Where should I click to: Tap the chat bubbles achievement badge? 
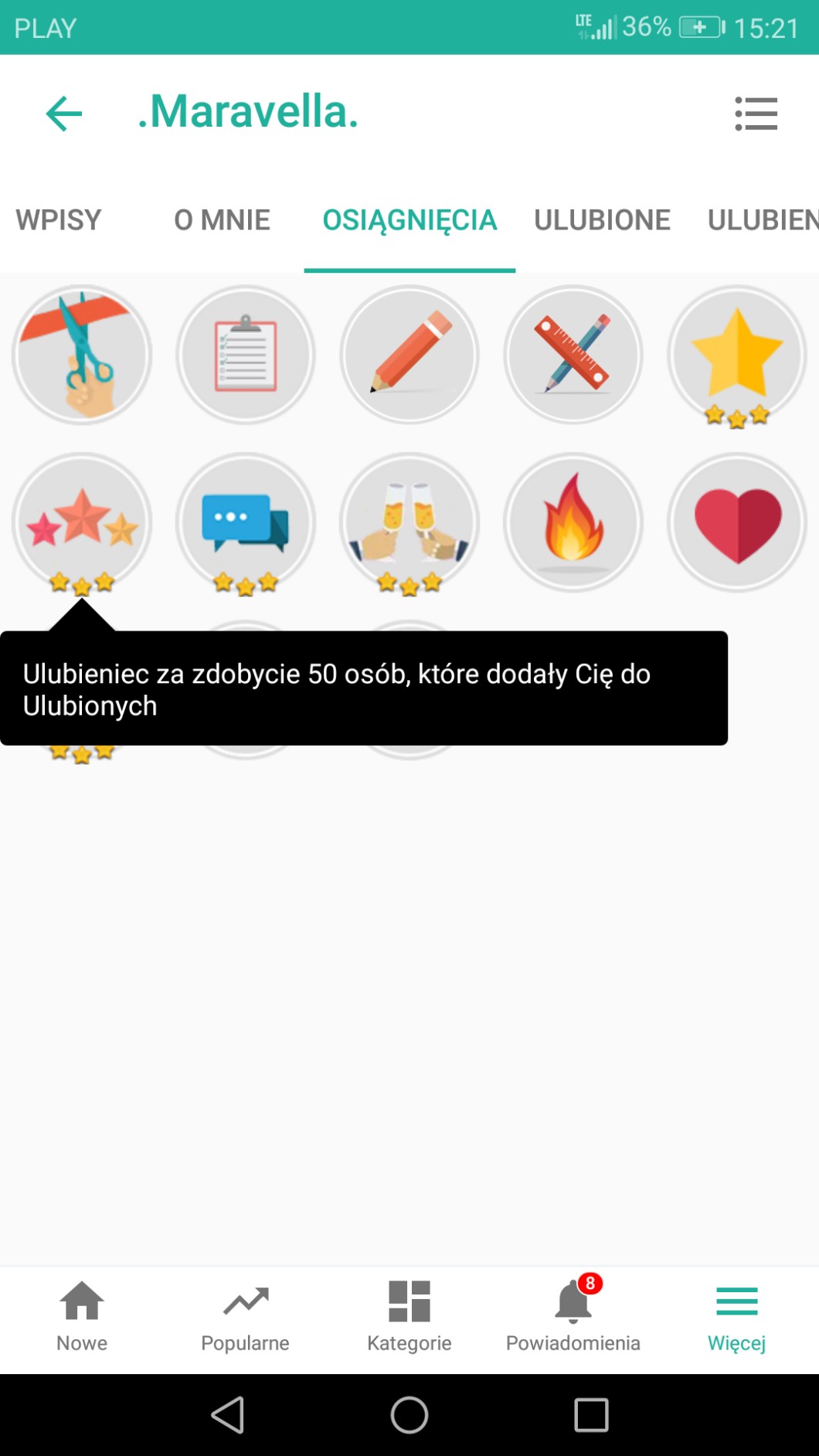click(246, 522)
